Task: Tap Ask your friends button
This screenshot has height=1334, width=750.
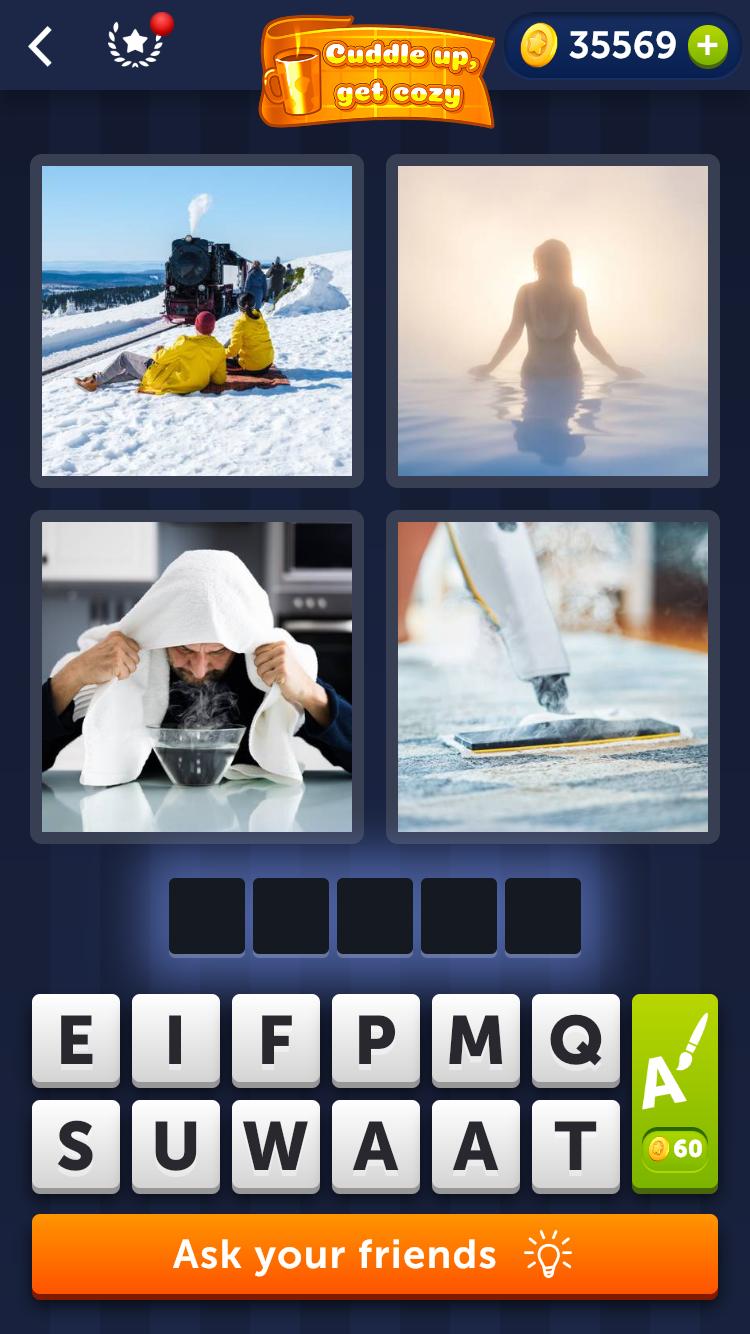Action: click(375, 1255)
